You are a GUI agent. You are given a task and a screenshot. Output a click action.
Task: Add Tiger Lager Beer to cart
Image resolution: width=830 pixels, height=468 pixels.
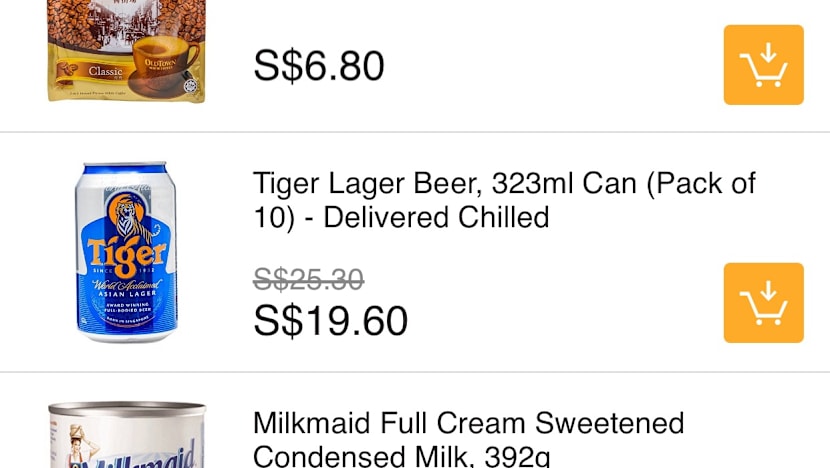763,303
